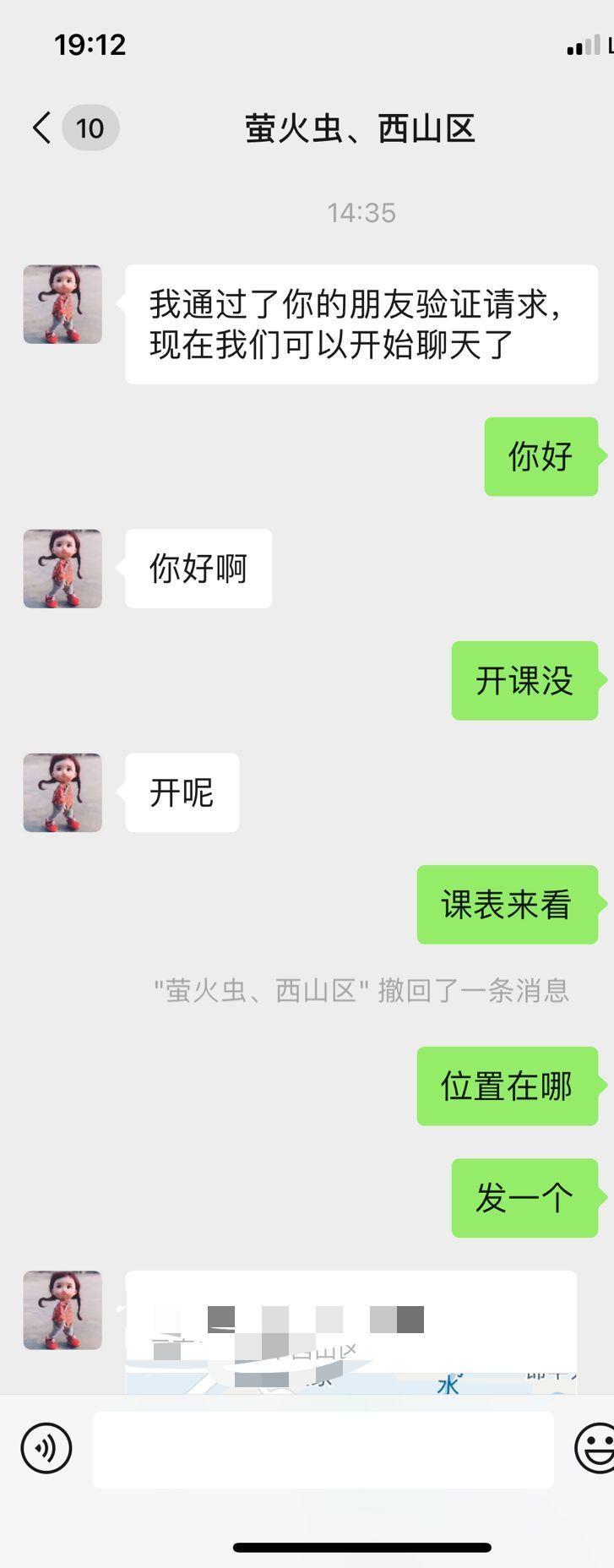
Task: Open contact avatar beside friend verification message
Action: [x=62, y=304]
